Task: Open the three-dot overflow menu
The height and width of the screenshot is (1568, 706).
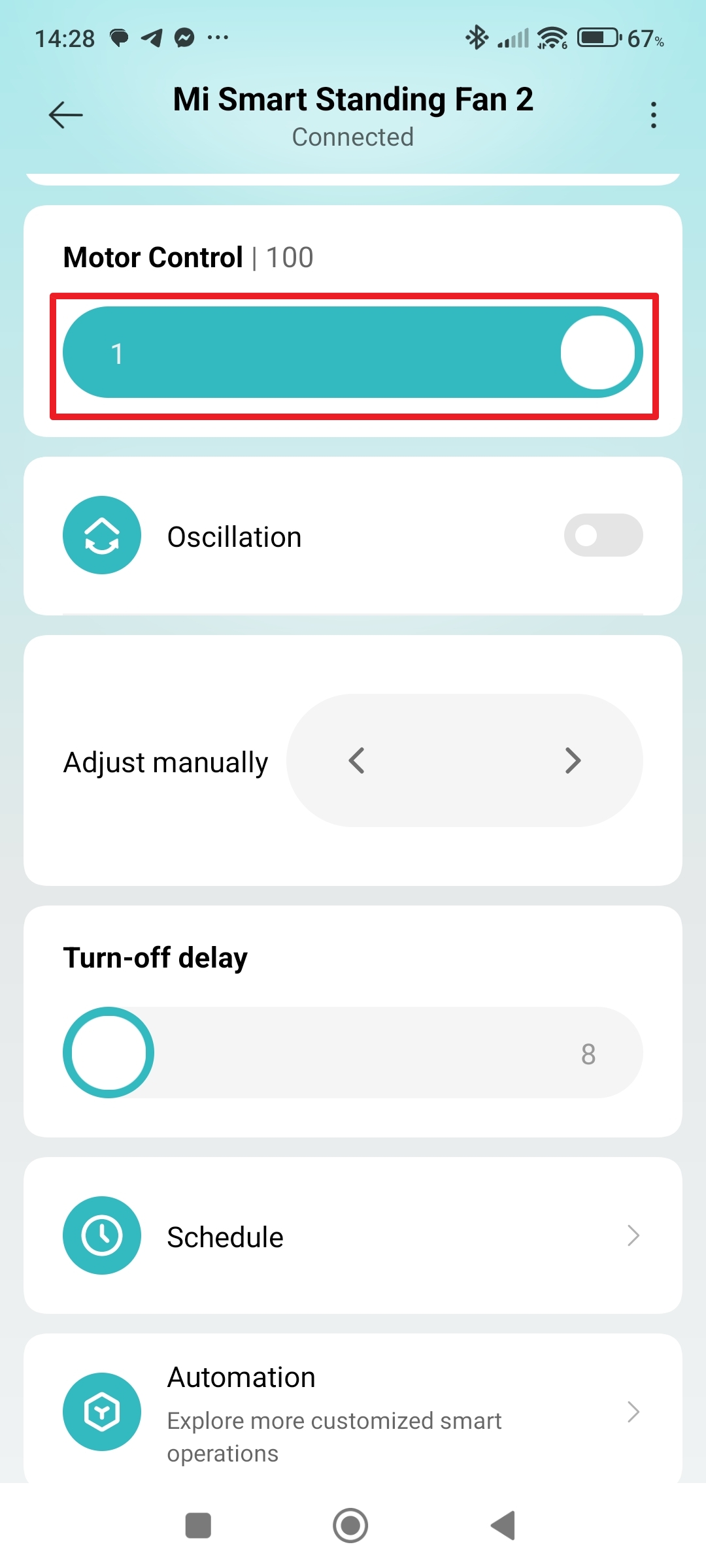Action: pyautogui.click(x=653, y=115)
